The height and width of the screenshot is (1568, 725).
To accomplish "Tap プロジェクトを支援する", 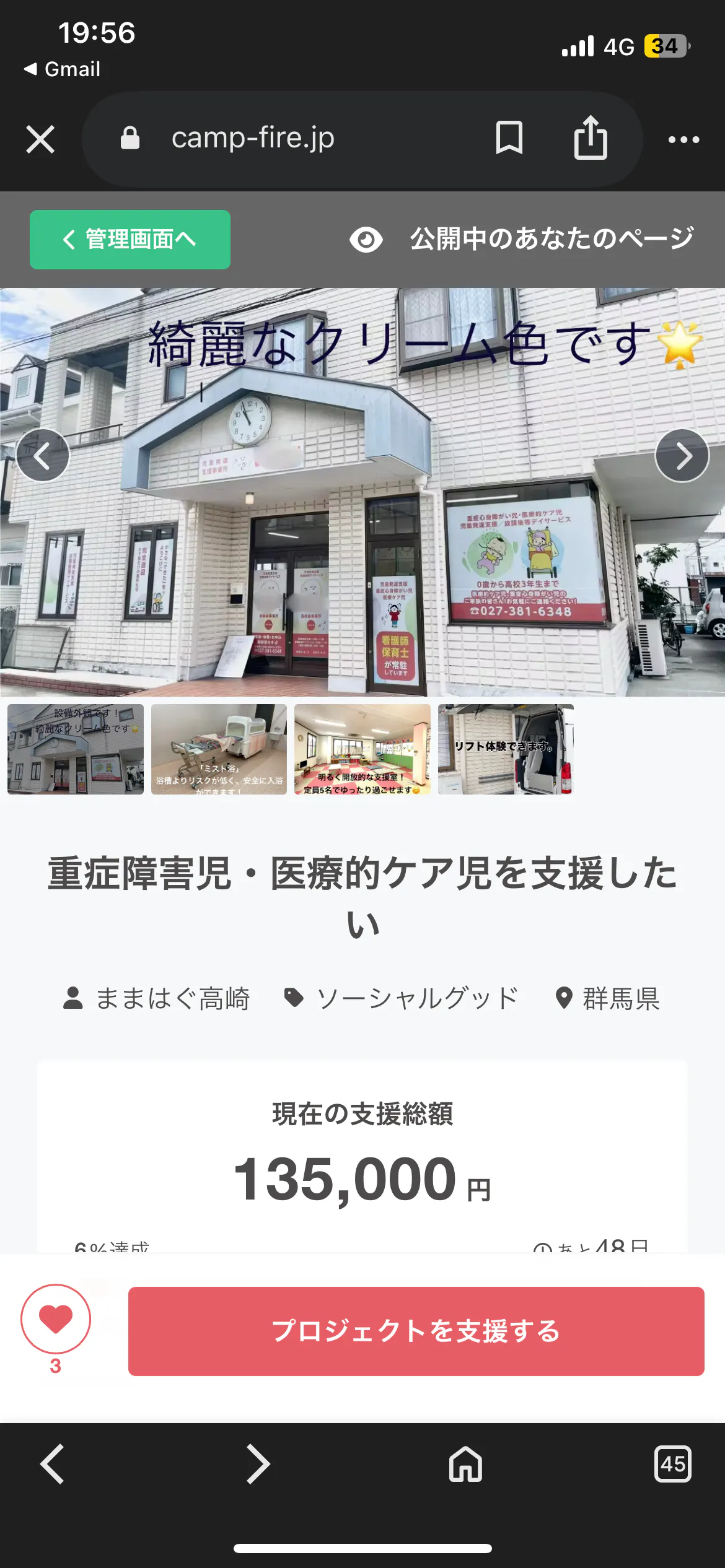I will tap(416, 1331).
